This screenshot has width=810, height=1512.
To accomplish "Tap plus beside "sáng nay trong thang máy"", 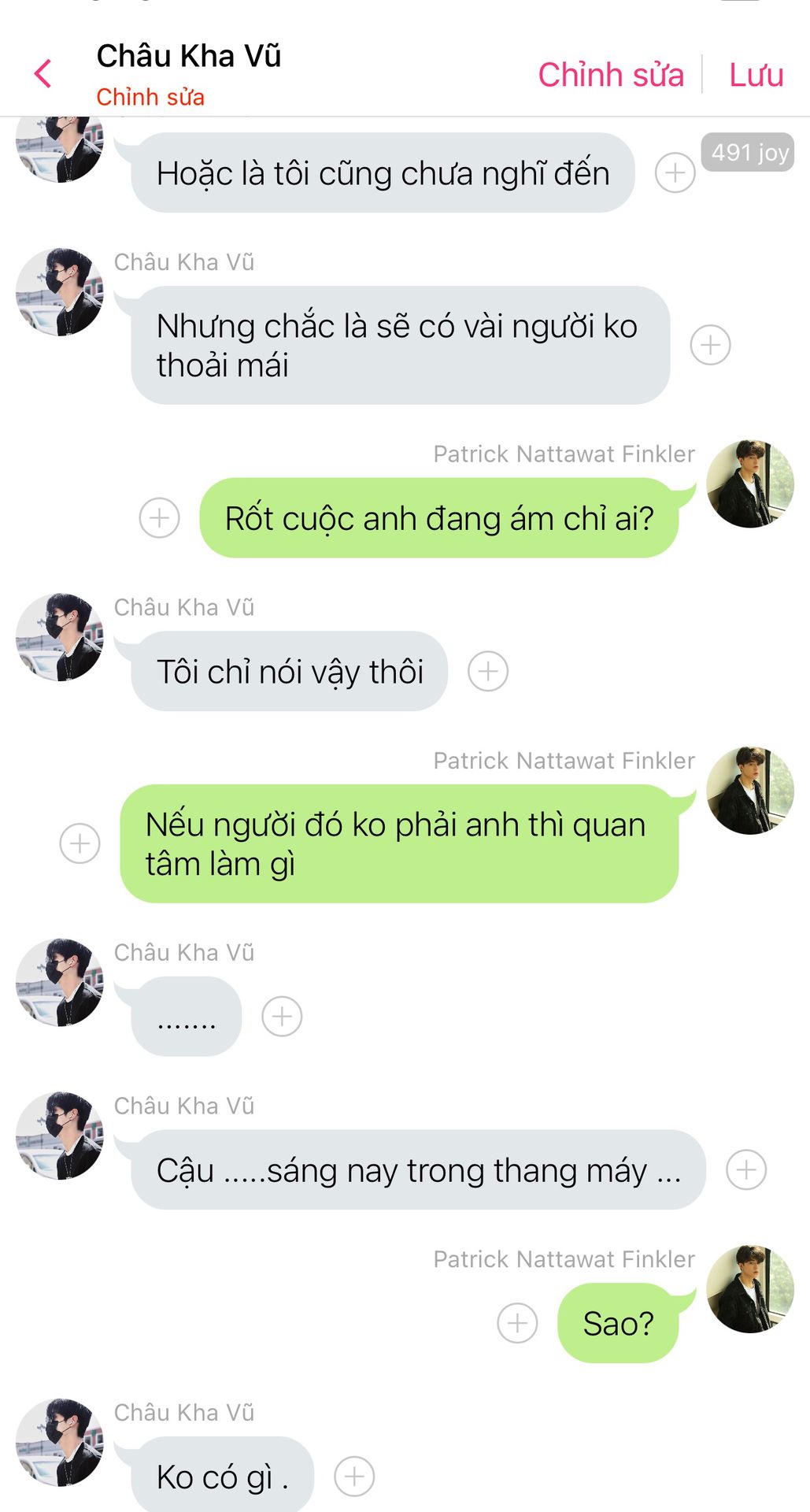I will (x=746, y=1169).
